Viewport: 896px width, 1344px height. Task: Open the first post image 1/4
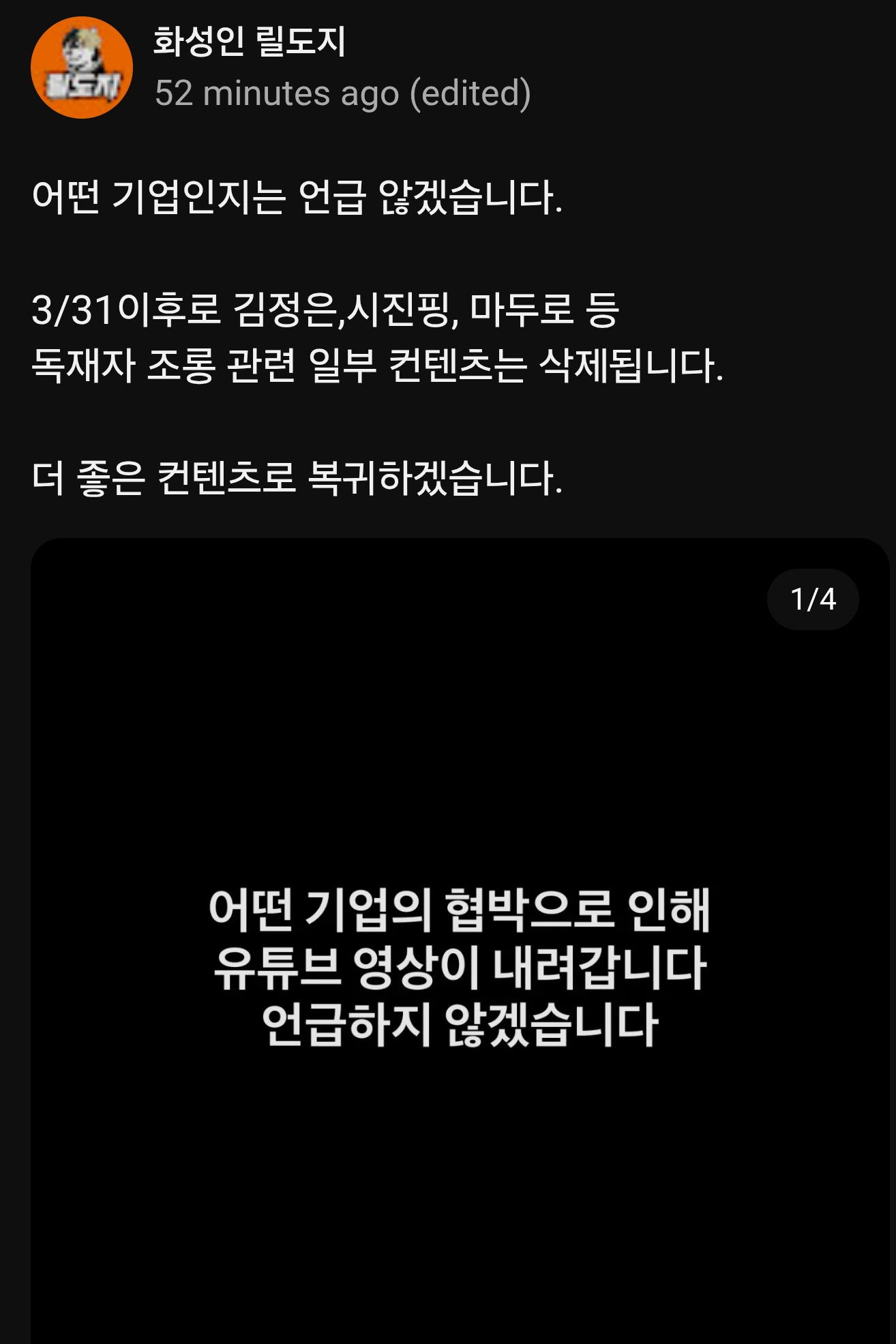[x=460, y=955]
